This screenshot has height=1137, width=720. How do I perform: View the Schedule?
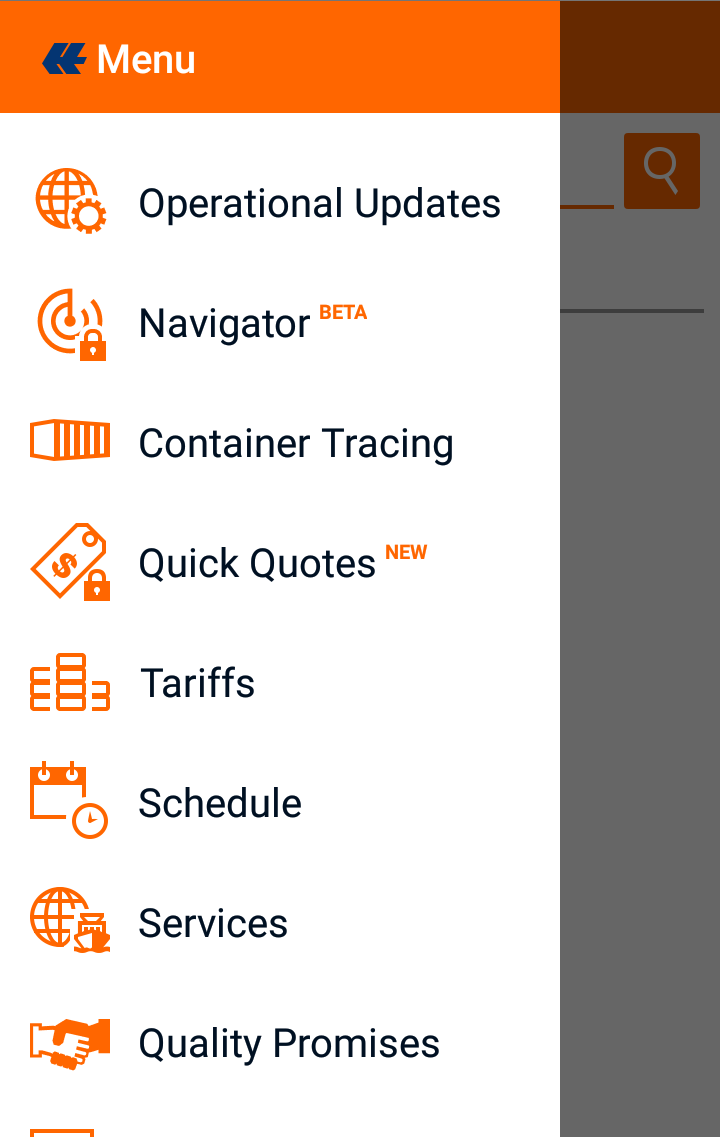(x=220, y=804)
